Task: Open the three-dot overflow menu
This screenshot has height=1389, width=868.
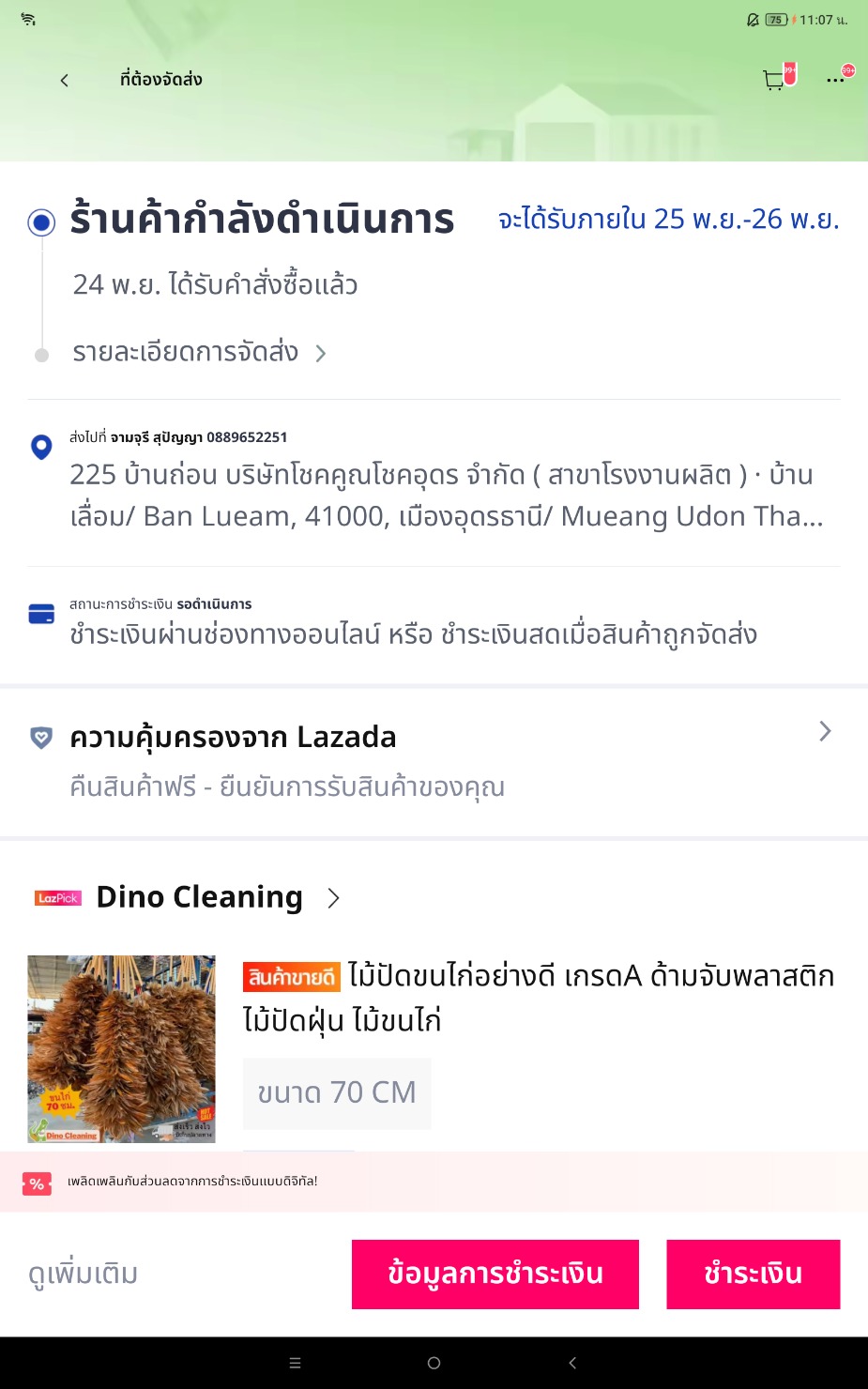Action: [x=834, y=81]
